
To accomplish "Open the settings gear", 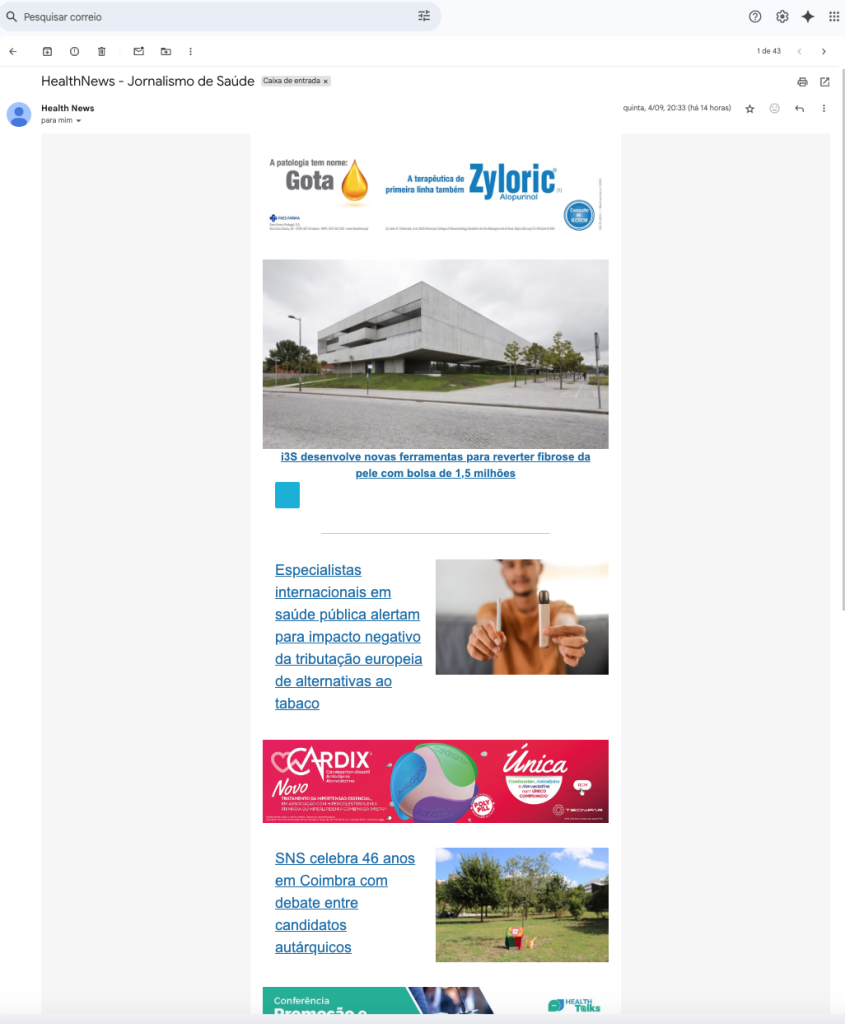I will point(782,16).
